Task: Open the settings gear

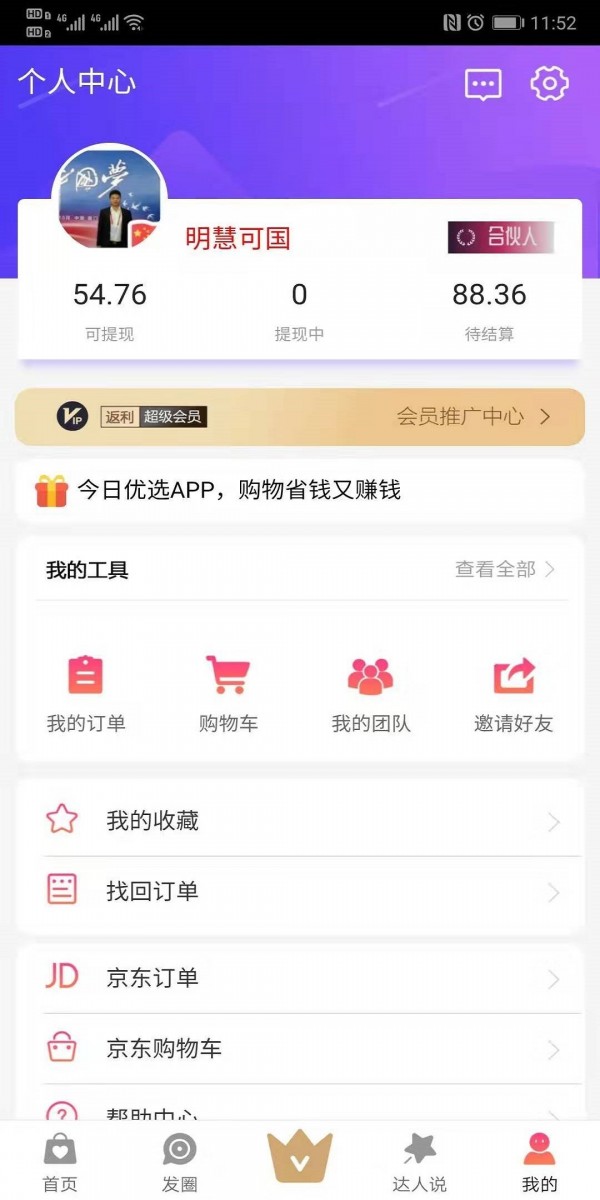Action: click(x=549, y=83)
